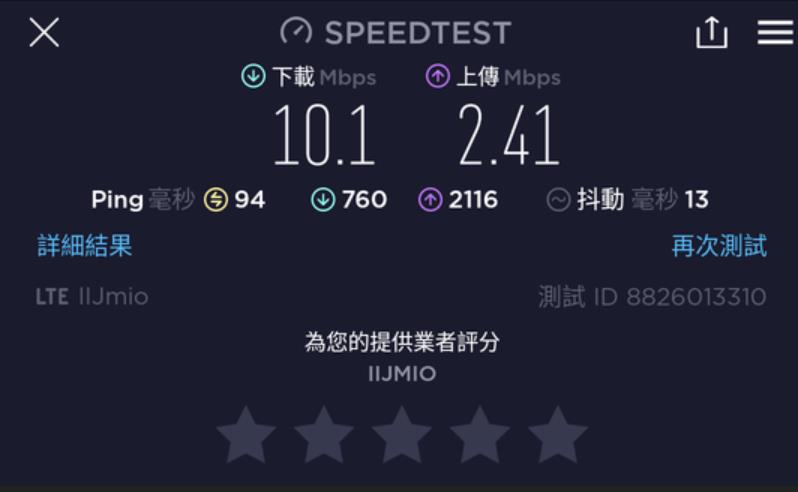This screenshot has width=798, height=492.
Task: Rate IIJMIO five stars
Action: (x=558, y=435)
